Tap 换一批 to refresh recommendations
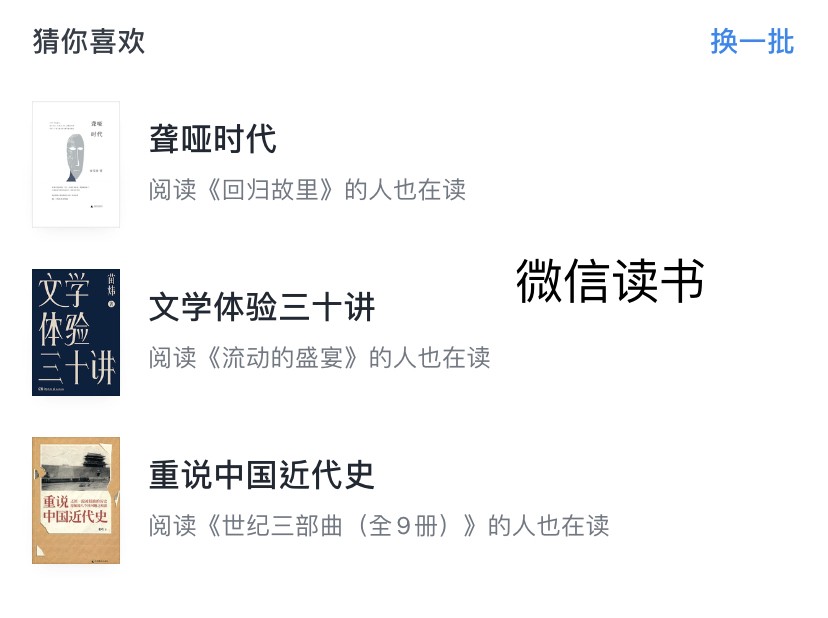Image resolution: width=828 pixels, height=618 pixels. pyautogui.click(x=752, y=42)
